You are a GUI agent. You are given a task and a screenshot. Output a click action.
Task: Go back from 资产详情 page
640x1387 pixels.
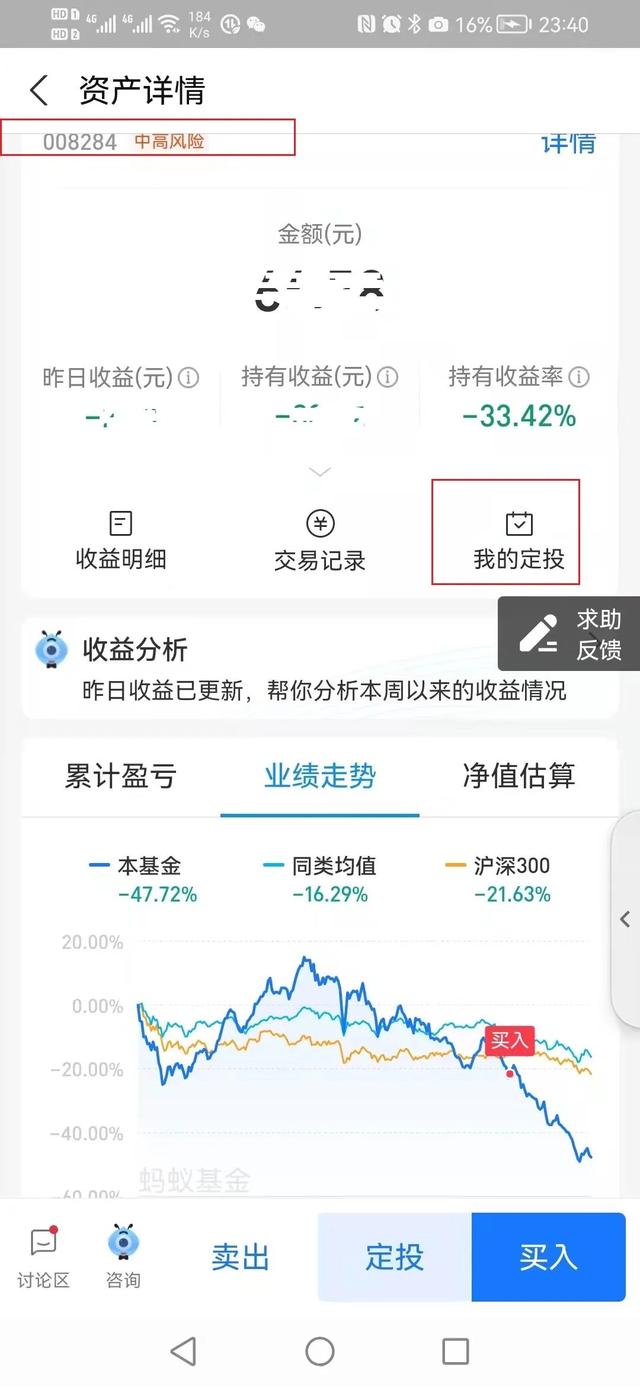39,90
